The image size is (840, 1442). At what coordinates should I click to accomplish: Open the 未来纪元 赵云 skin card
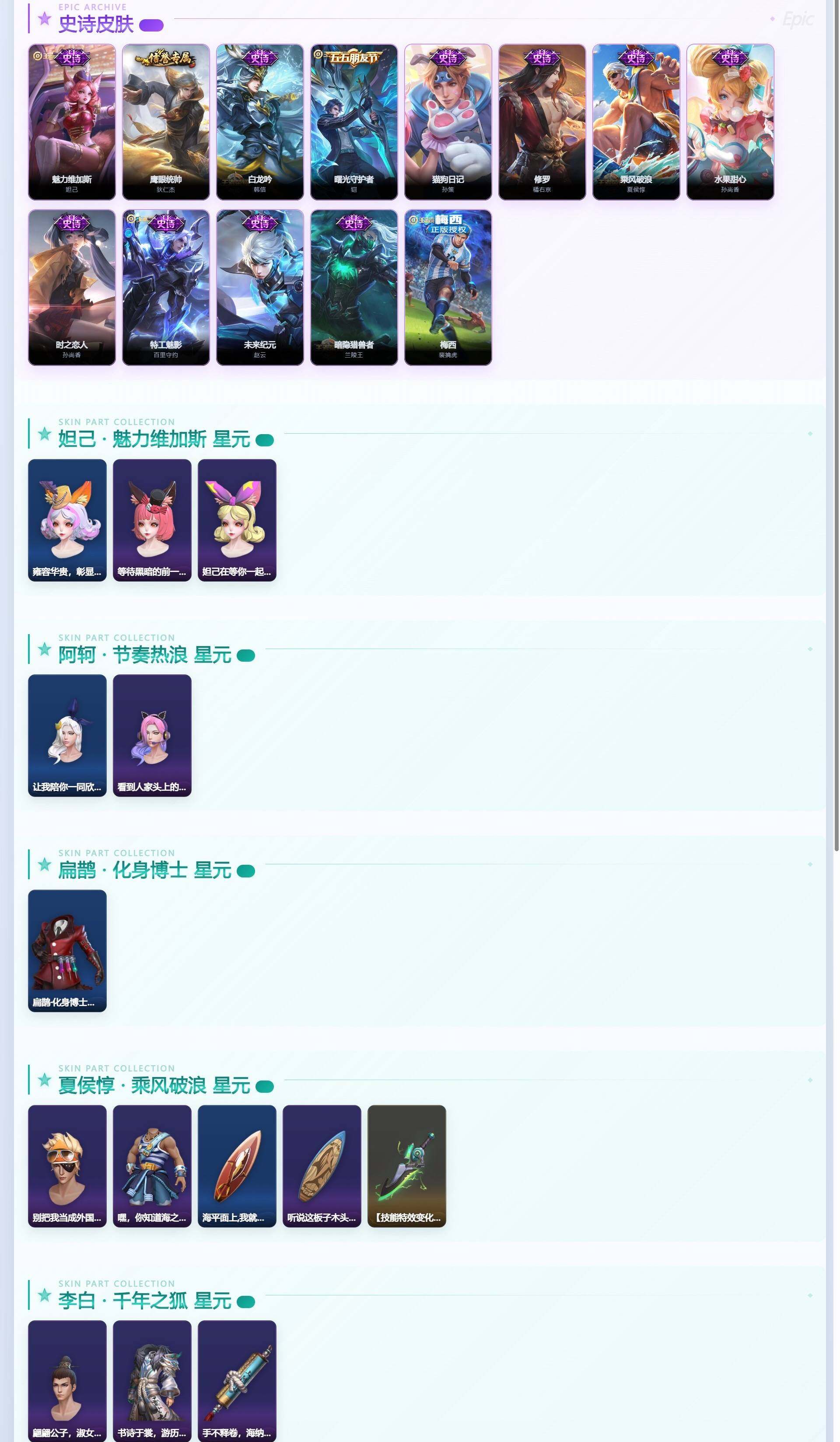(x=260, y=287)
